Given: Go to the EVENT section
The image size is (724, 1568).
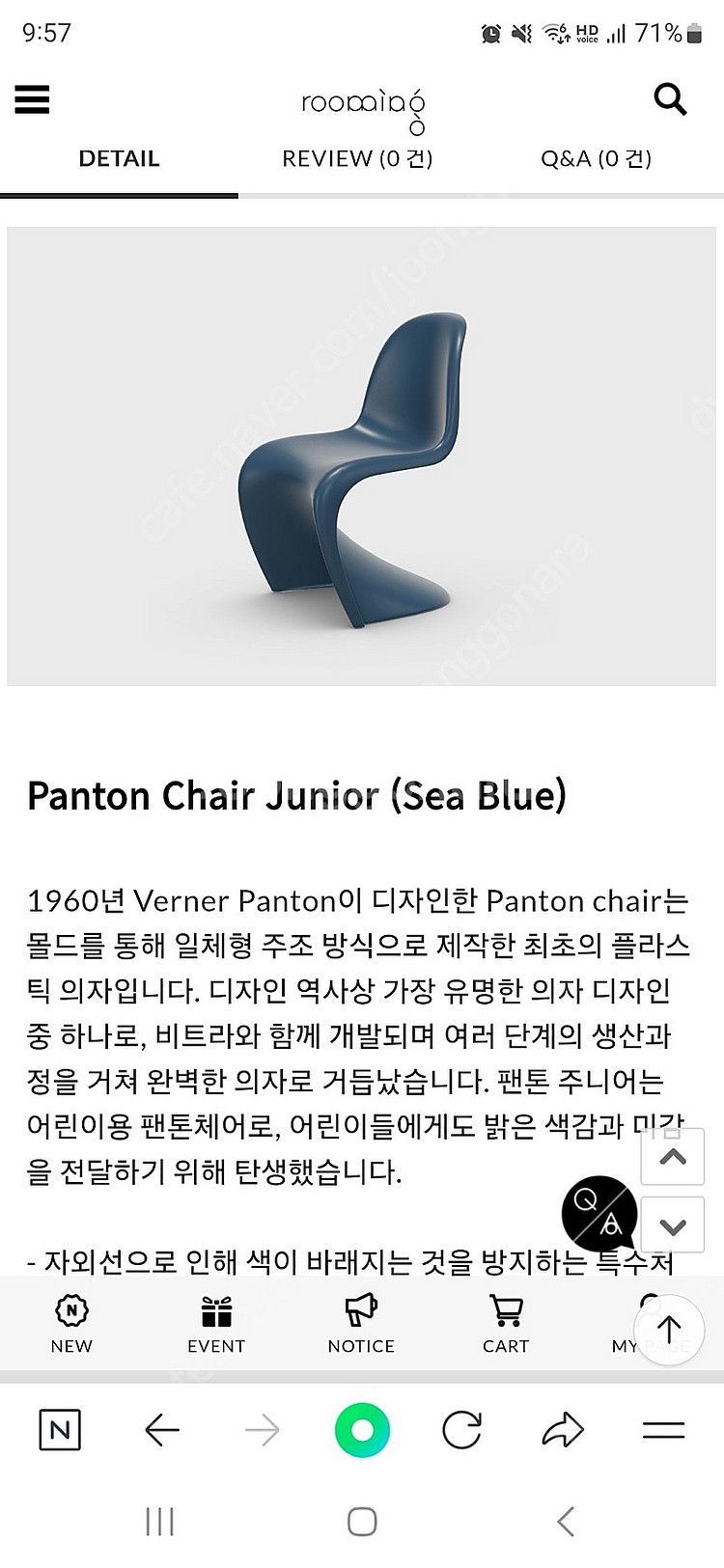Looking at the screenshot, I should [x=216, y=1324].
